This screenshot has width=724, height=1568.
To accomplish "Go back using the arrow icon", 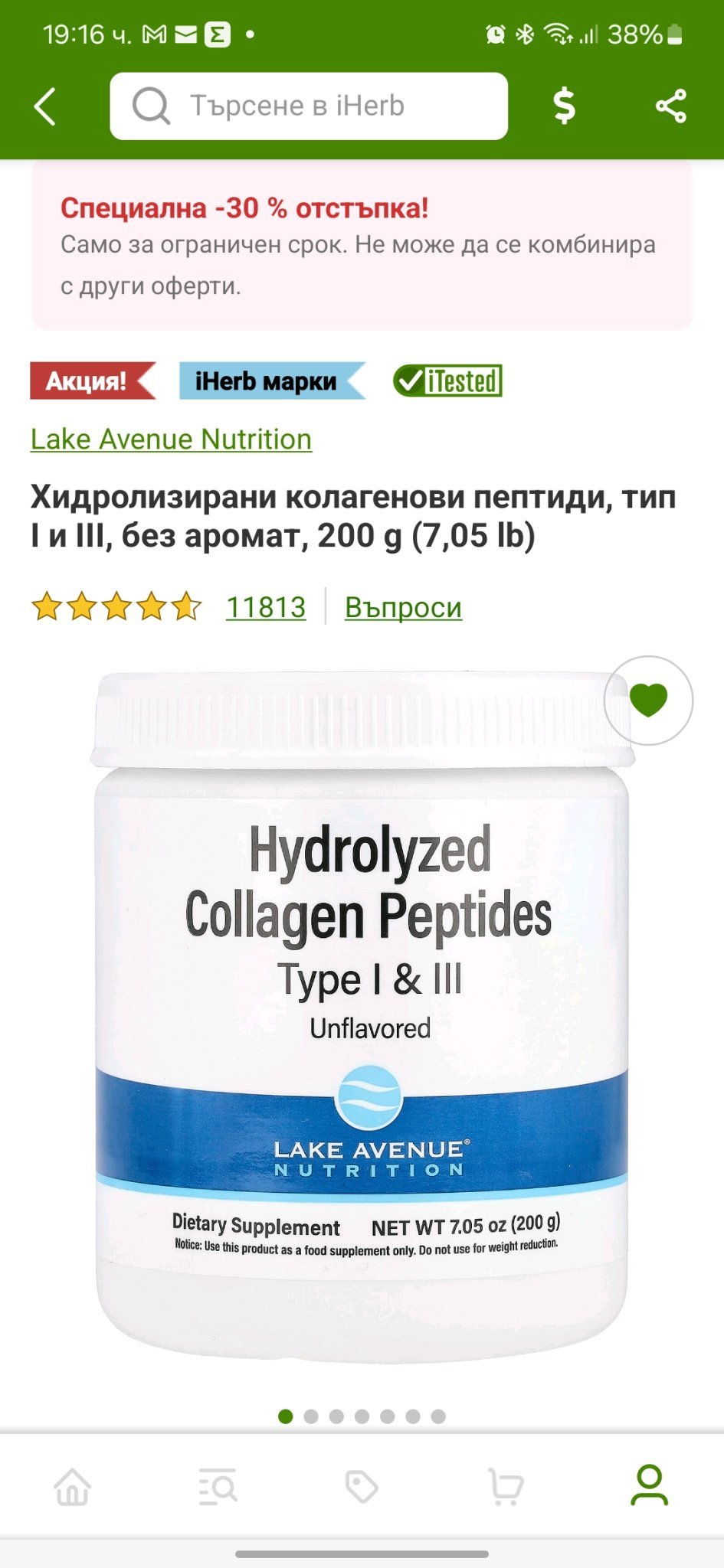I will (46, 106).
